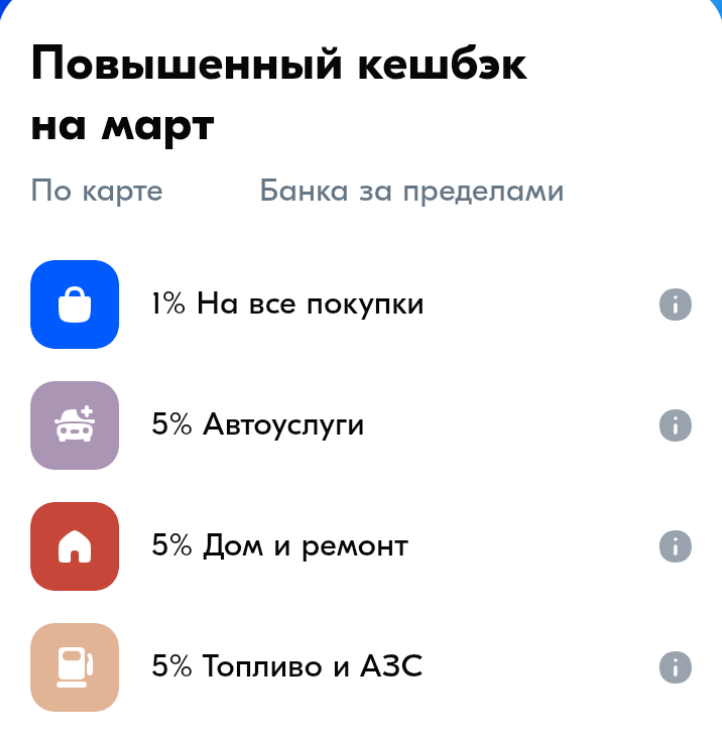Select the red house icon
Screen dimensions: 722x743
74,546
